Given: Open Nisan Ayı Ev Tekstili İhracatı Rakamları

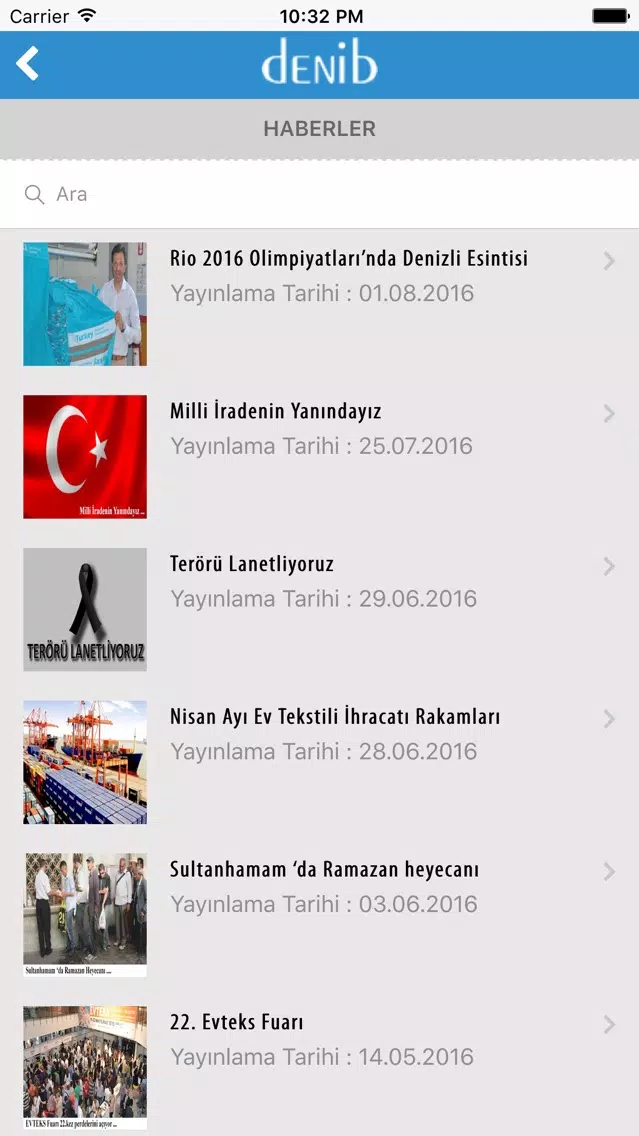Looking at the screenshot, I should click(320, 762).
